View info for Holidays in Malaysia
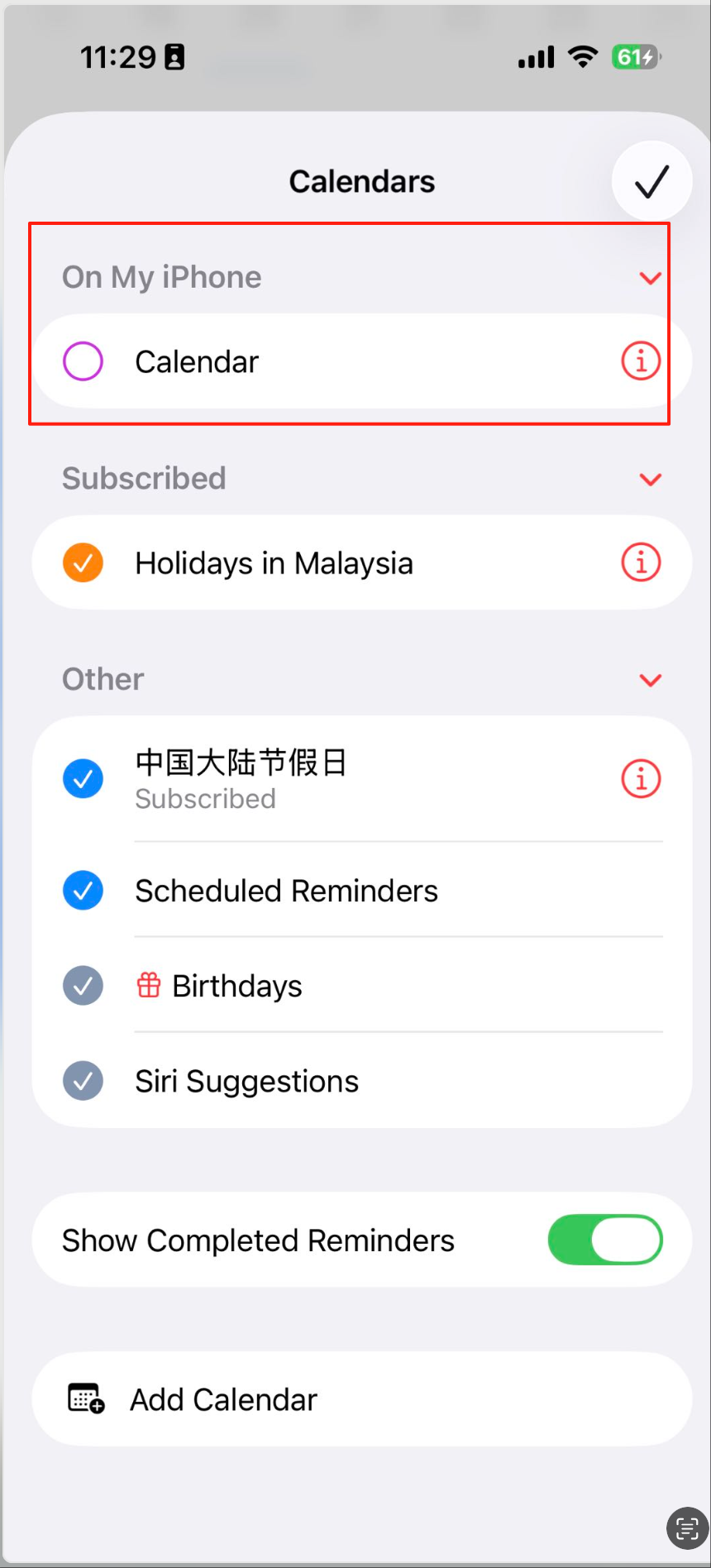The height and width of the screenshot is (1568, 711). pyautogui.click(x=641, y=563)
